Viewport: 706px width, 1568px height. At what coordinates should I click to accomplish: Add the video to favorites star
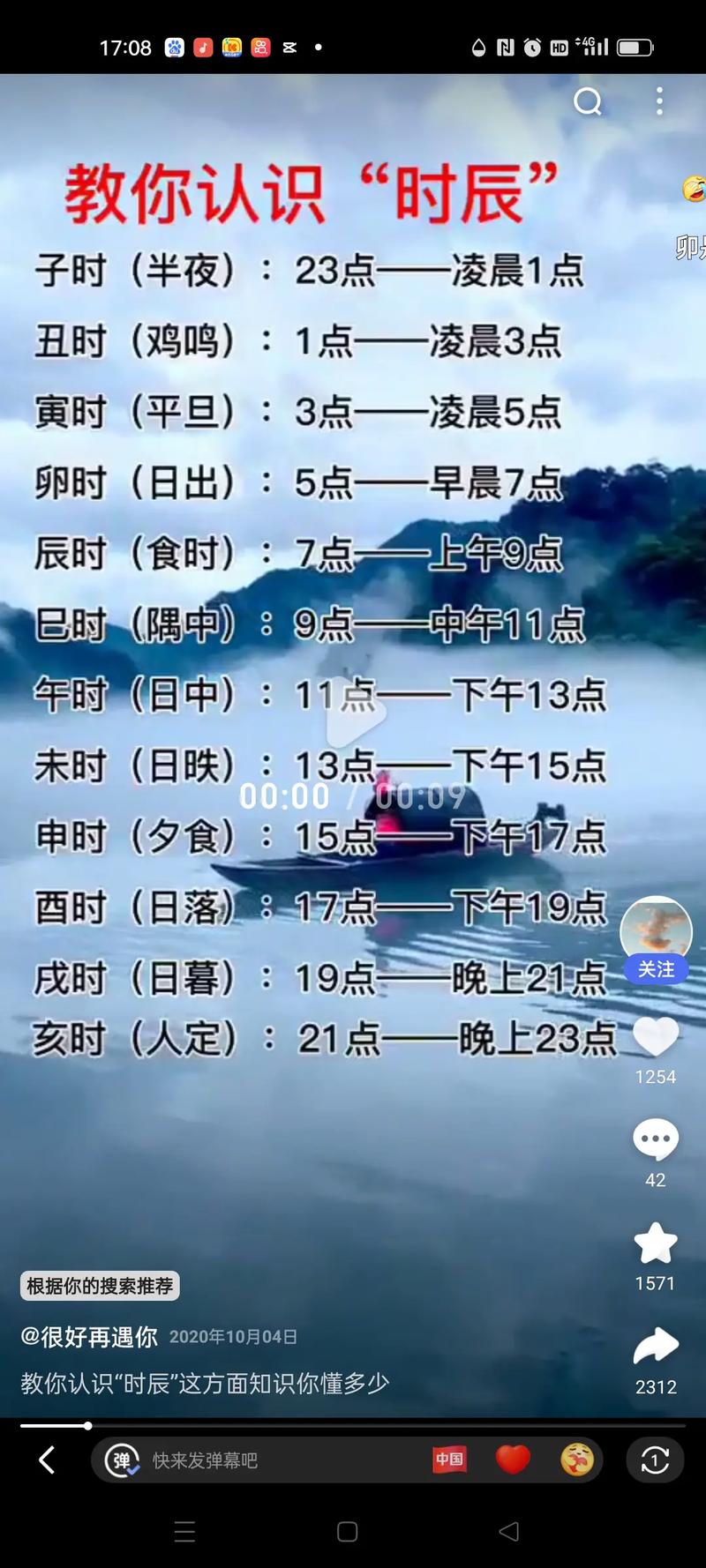pyautogui.click(x=656, y=1243)
